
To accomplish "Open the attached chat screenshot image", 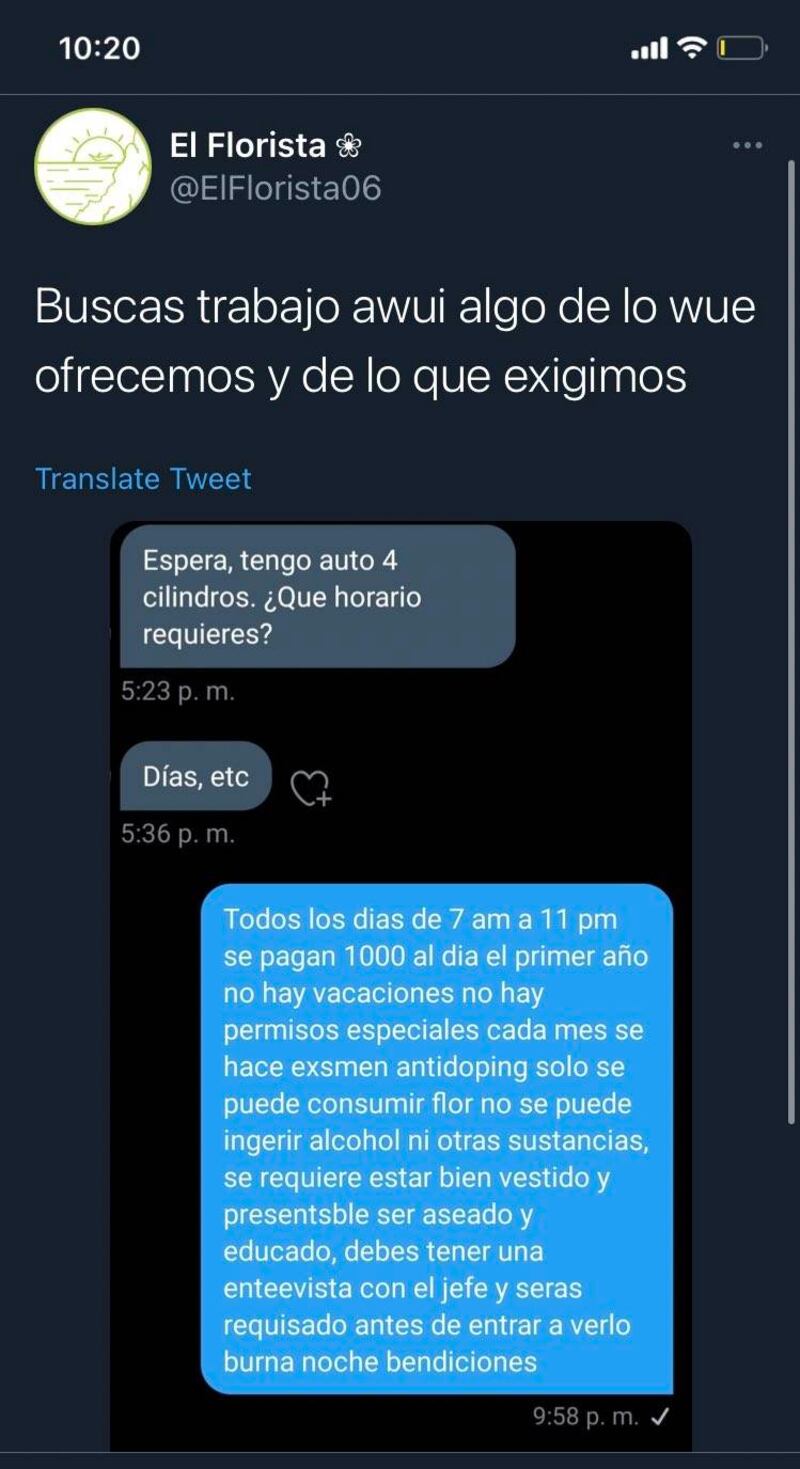I will tap(401, 986).
